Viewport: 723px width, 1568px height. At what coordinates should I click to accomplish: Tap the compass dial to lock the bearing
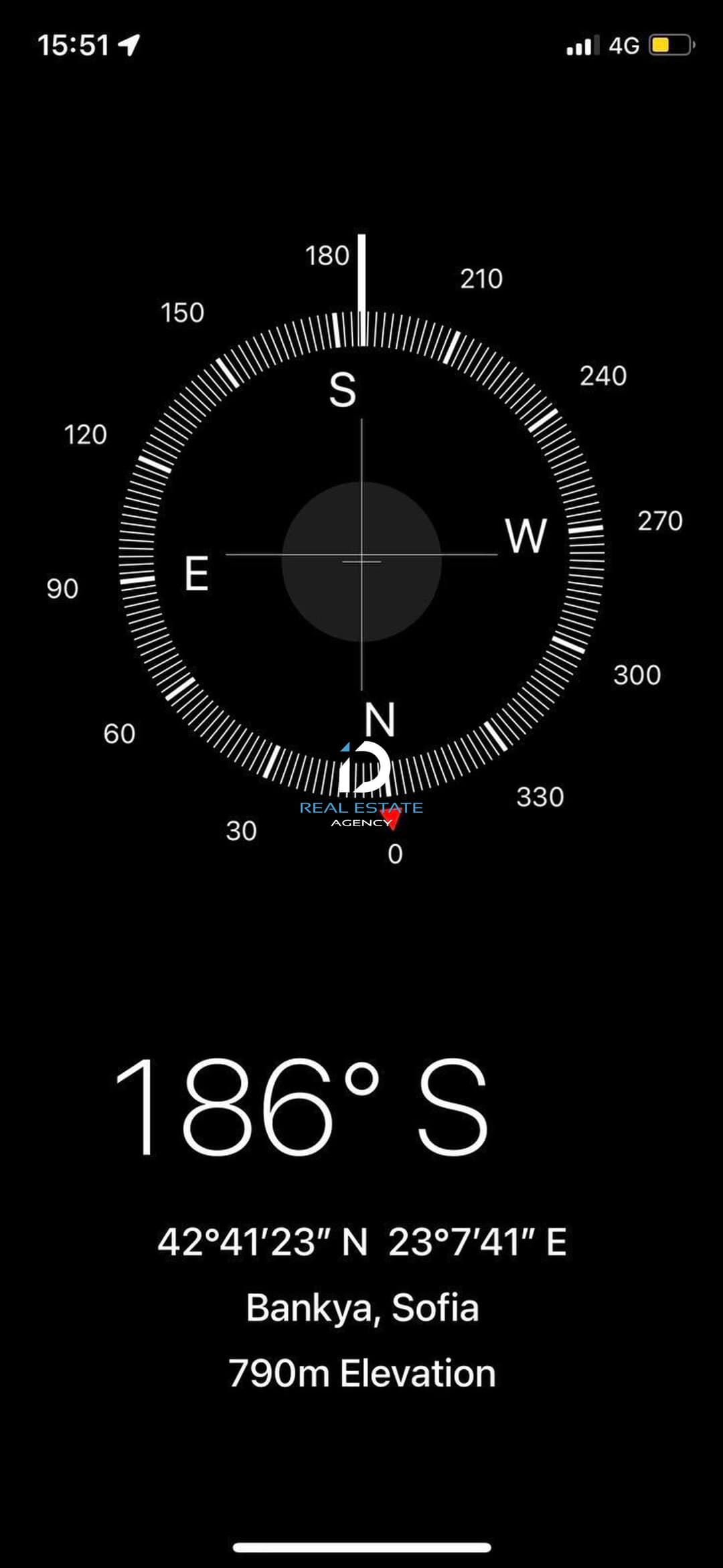pos(361,561)
